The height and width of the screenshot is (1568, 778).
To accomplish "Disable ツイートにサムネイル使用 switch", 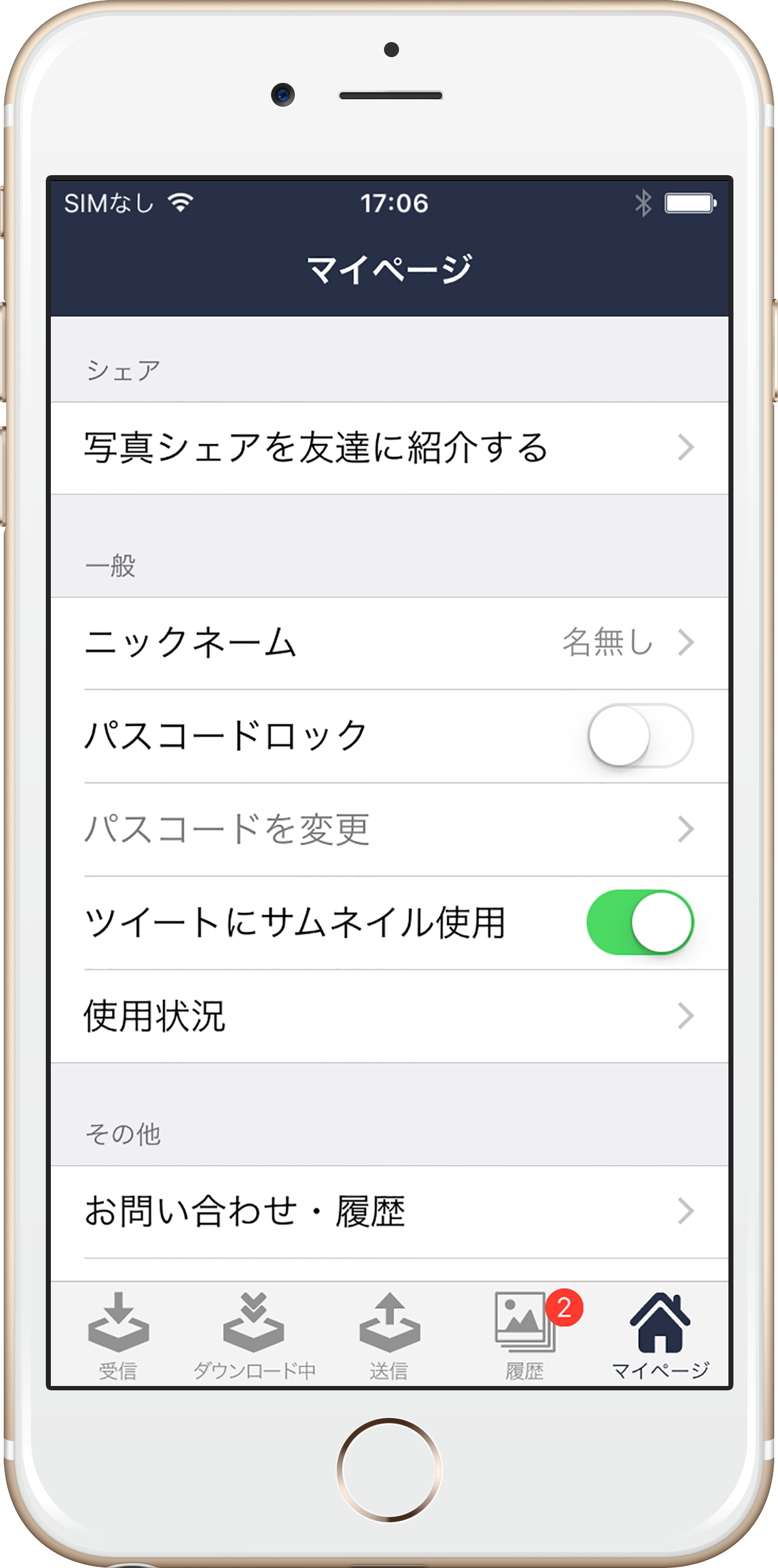I will coord(640,923).
